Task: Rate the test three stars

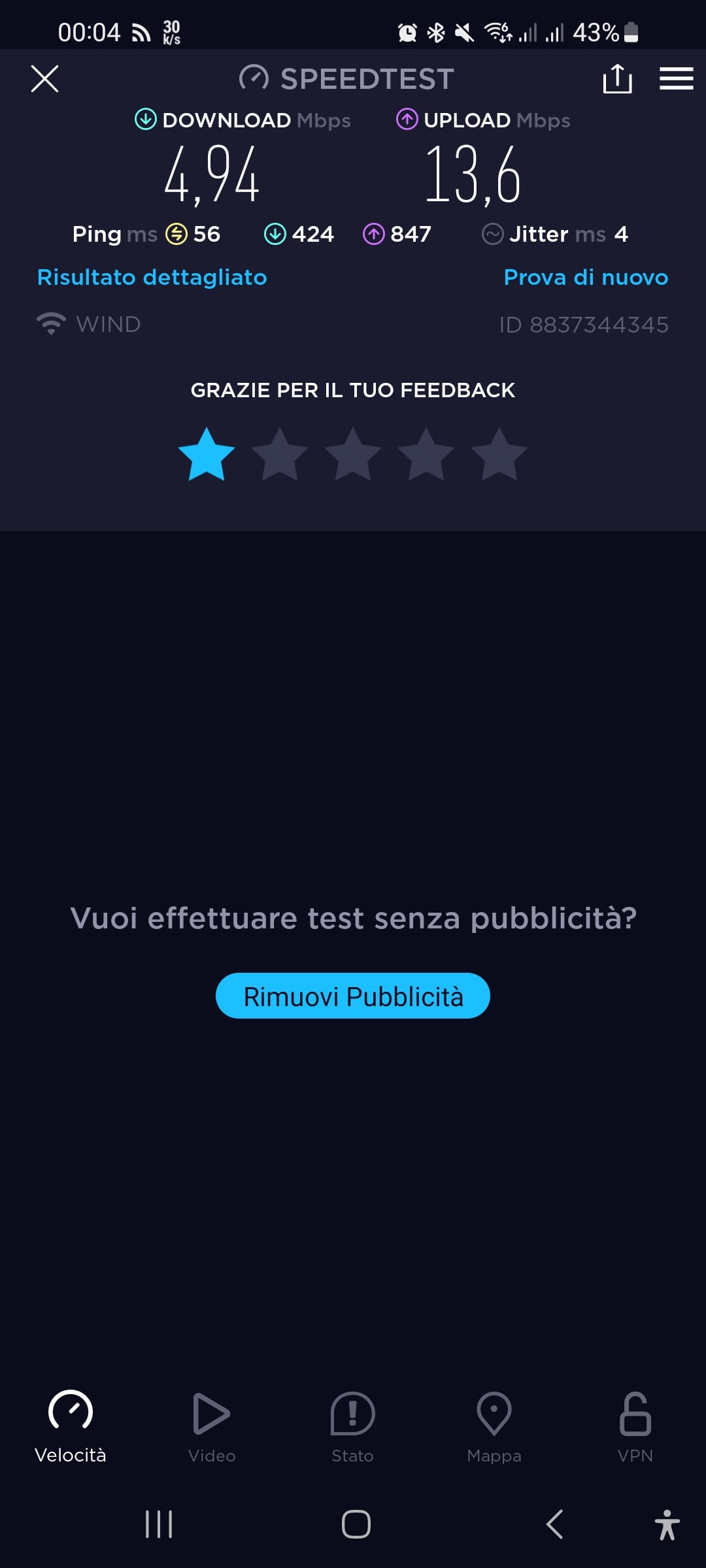Action: tap(353, 455)
